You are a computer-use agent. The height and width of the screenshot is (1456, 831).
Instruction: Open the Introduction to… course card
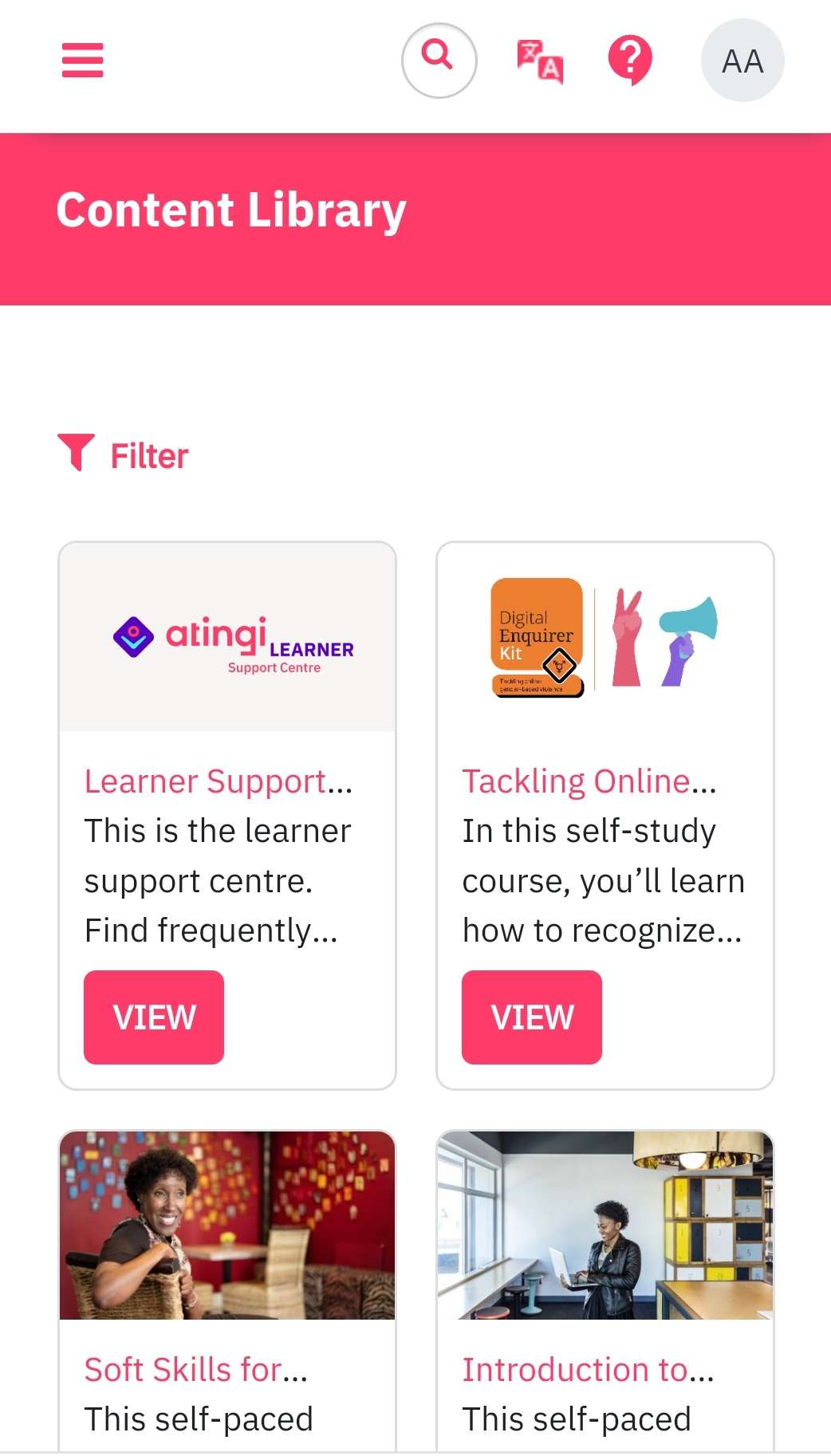(605, 1290)
